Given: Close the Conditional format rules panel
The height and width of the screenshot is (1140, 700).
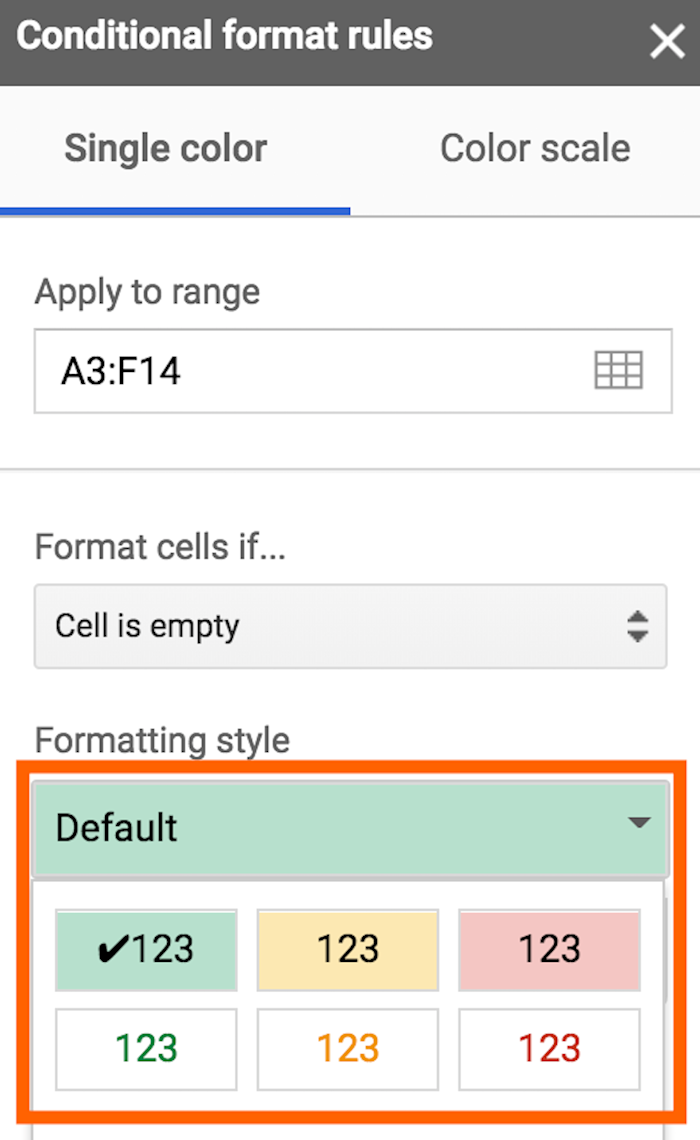Looking at the screenshot, I should tap(667, 41).
